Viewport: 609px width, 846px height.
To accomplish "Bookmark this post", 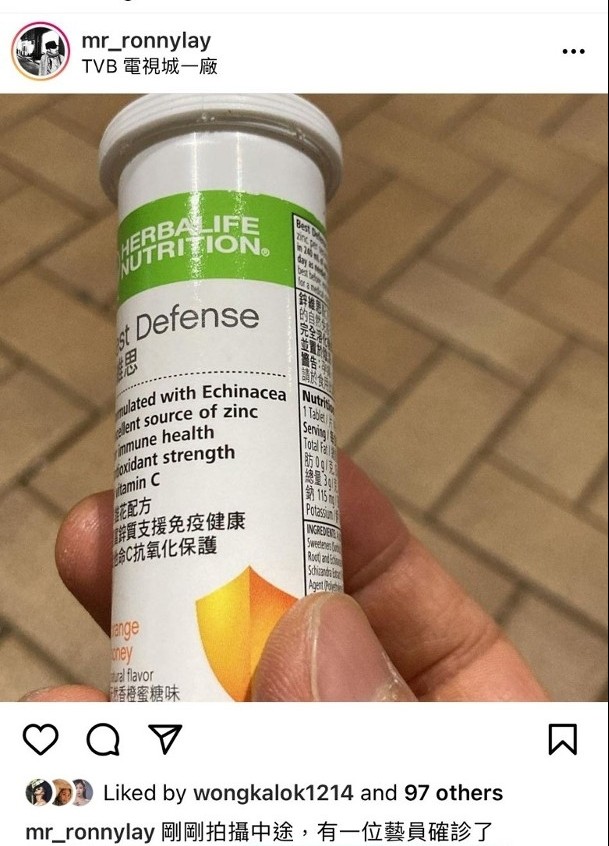I will tap(563, 740).
